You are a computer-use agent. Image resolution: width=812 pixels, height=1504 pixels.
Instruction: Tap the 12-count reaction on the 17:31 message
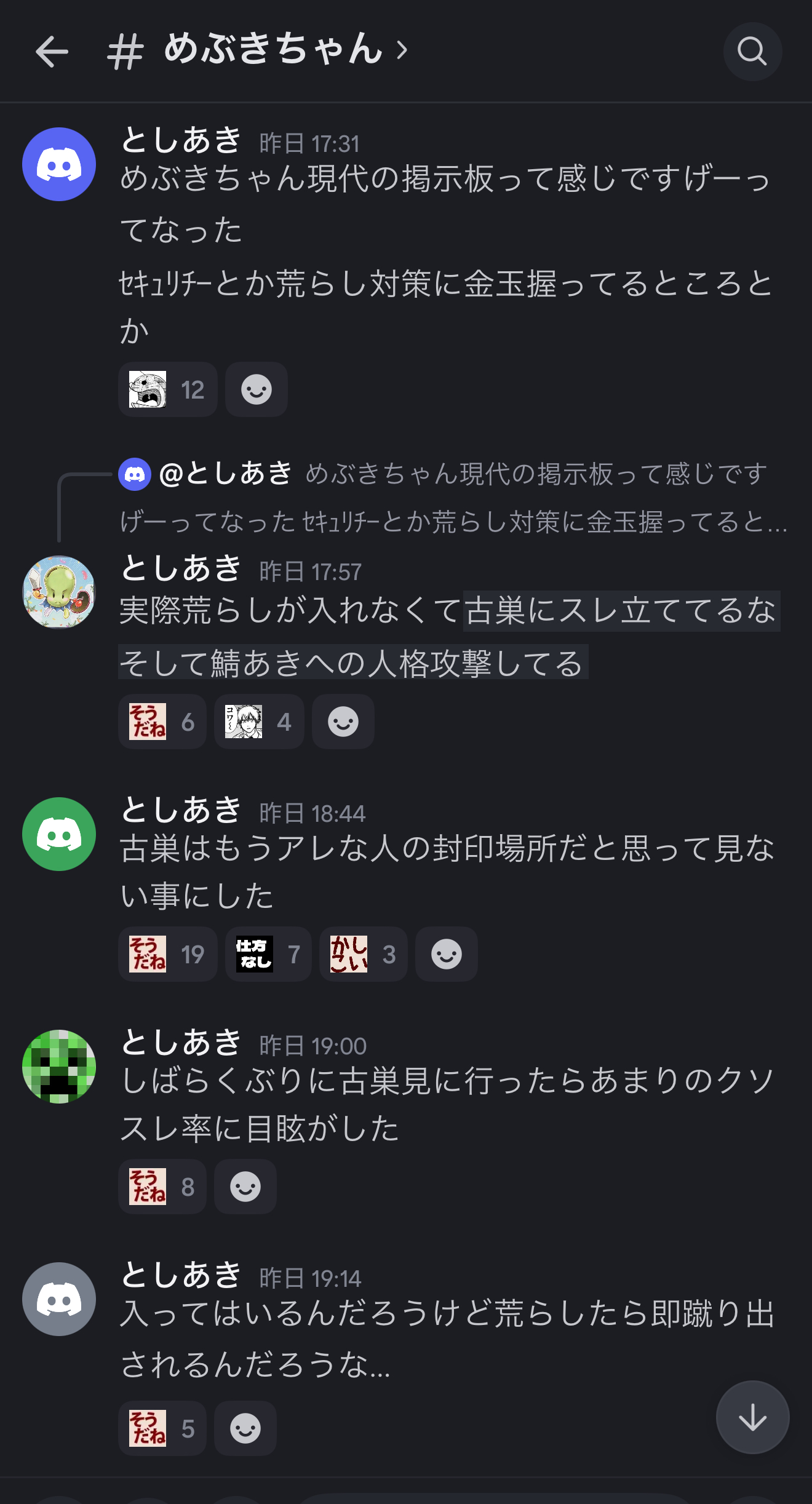(167, 389)
